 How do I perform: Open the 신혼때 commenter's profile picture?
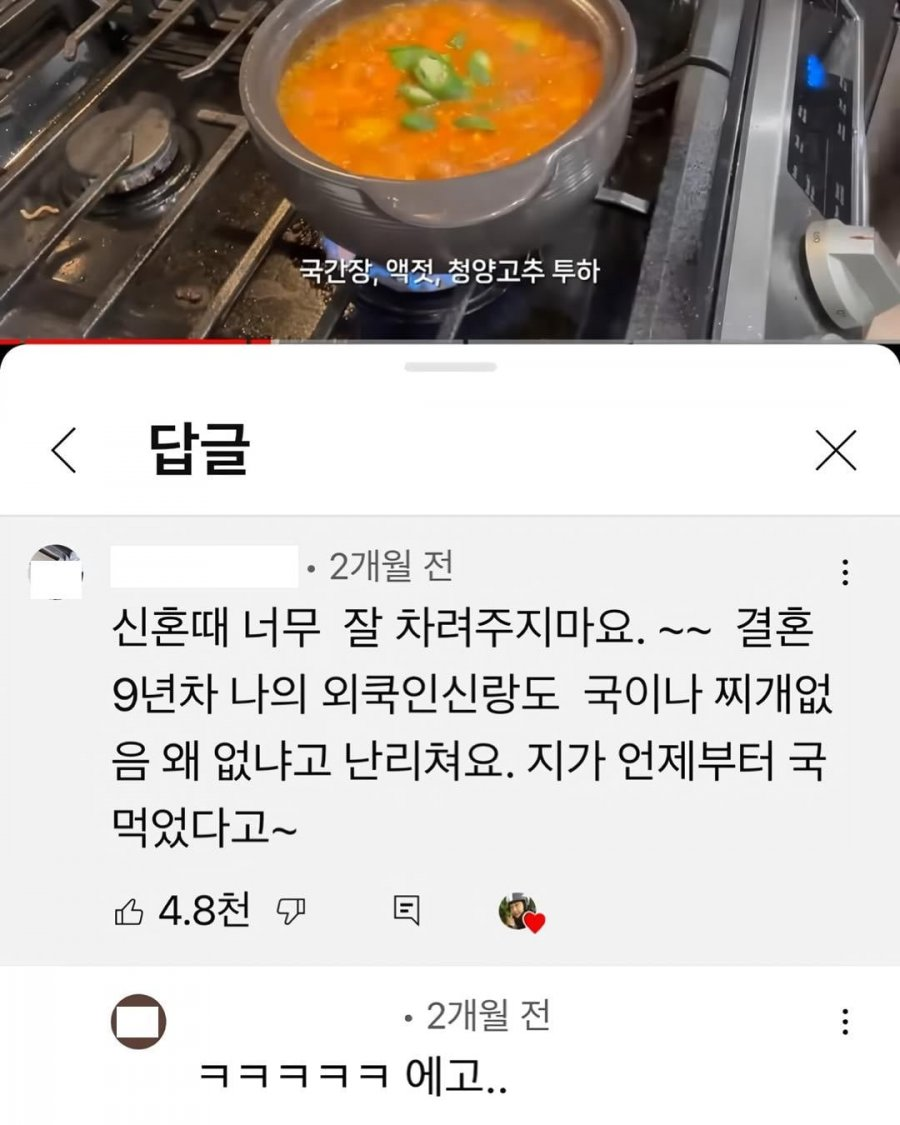(56, 573)
